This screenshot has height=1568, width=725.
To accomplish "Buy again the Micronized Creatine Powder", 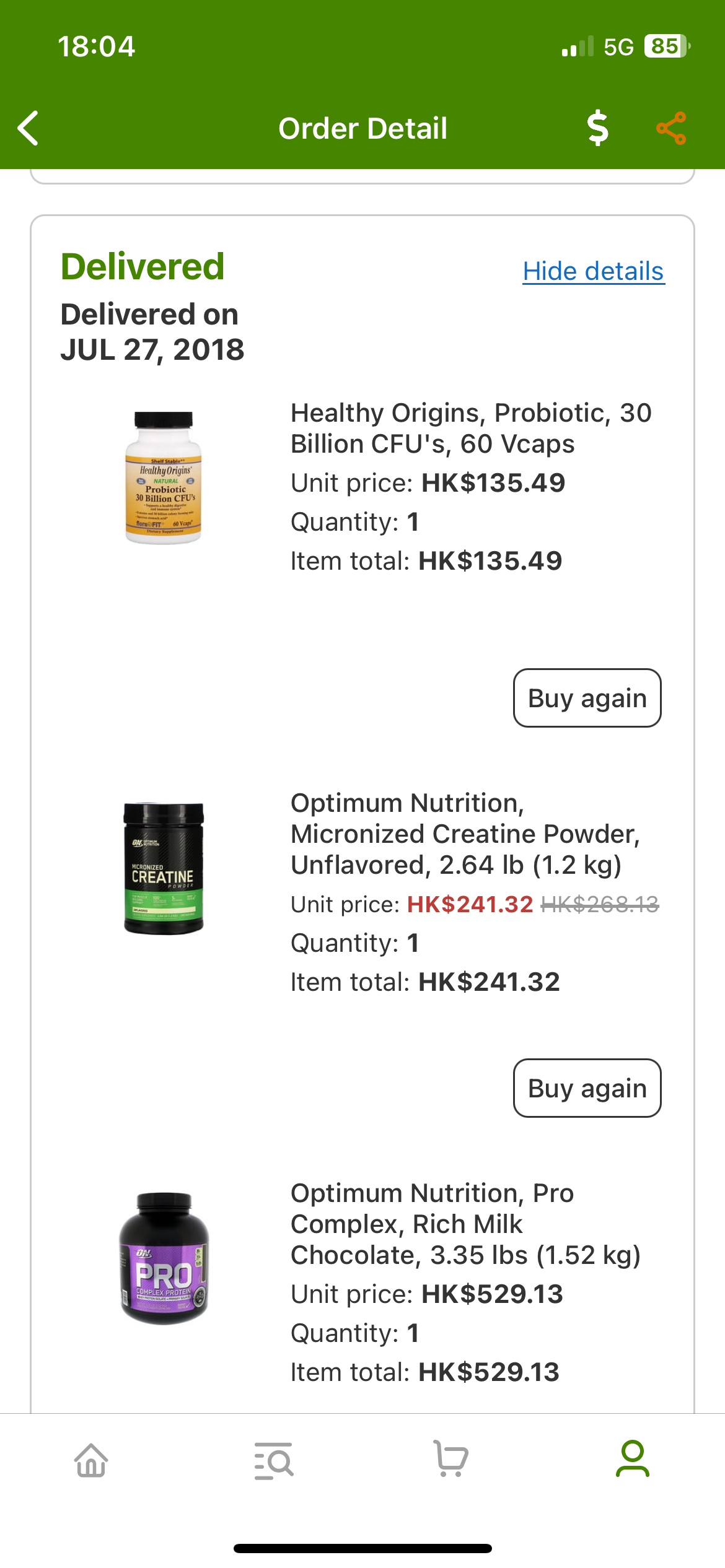I will coord(587,1088).
